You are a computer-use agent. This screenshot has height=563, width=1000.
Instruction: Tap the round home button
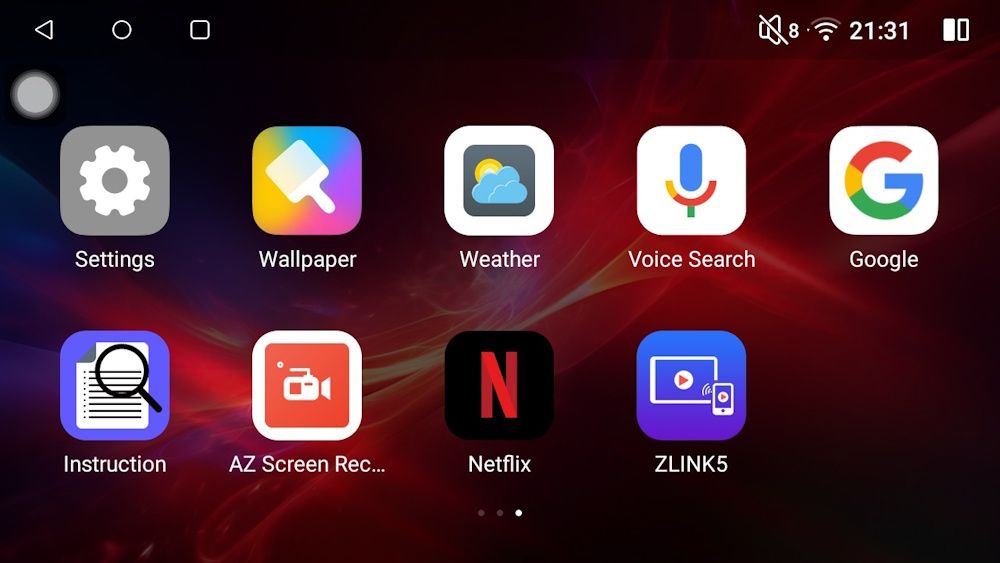click(122, 30)
